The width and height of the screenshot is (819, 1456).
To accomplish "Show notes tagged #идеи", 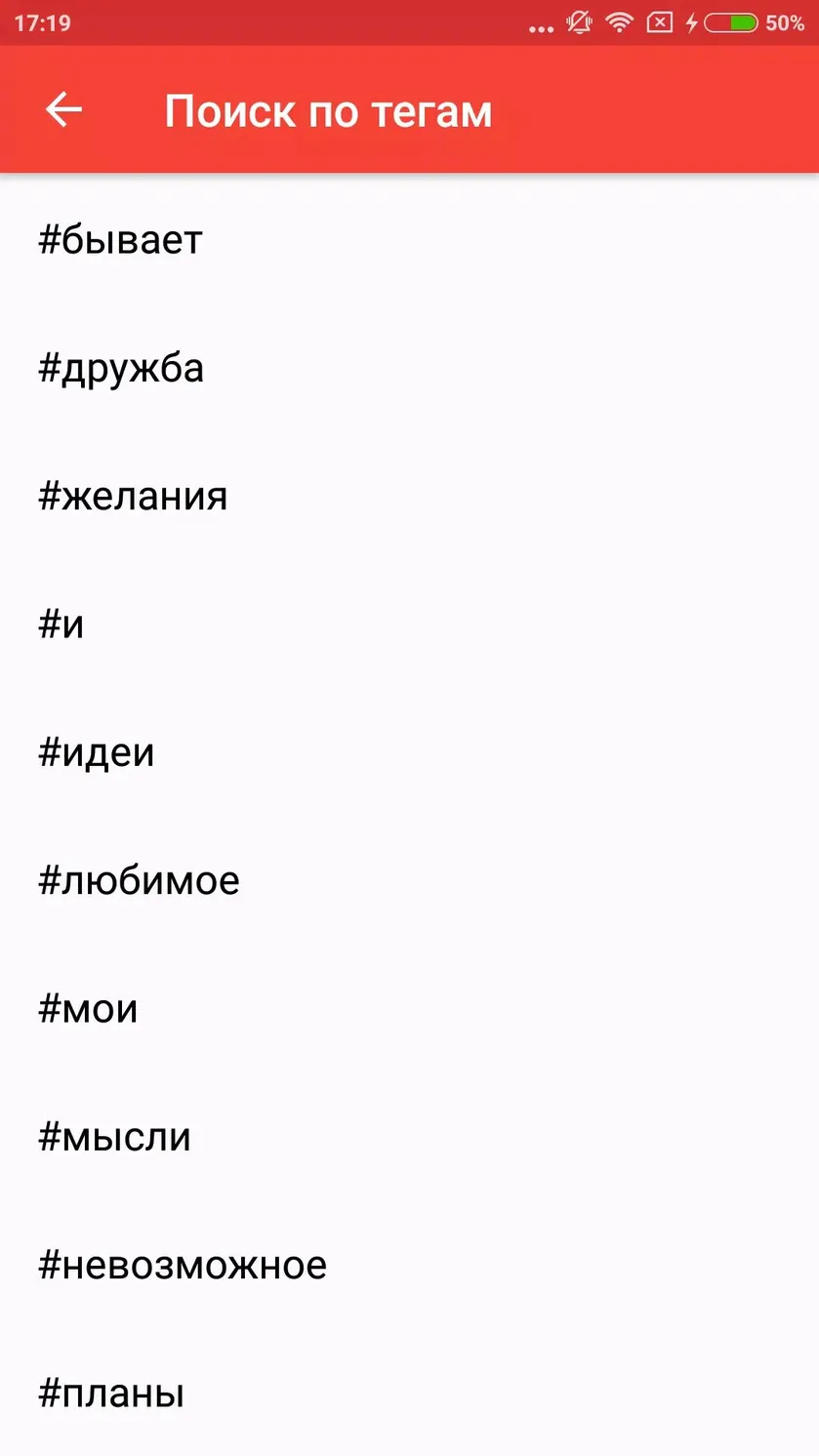I will [x=409, y=752].
